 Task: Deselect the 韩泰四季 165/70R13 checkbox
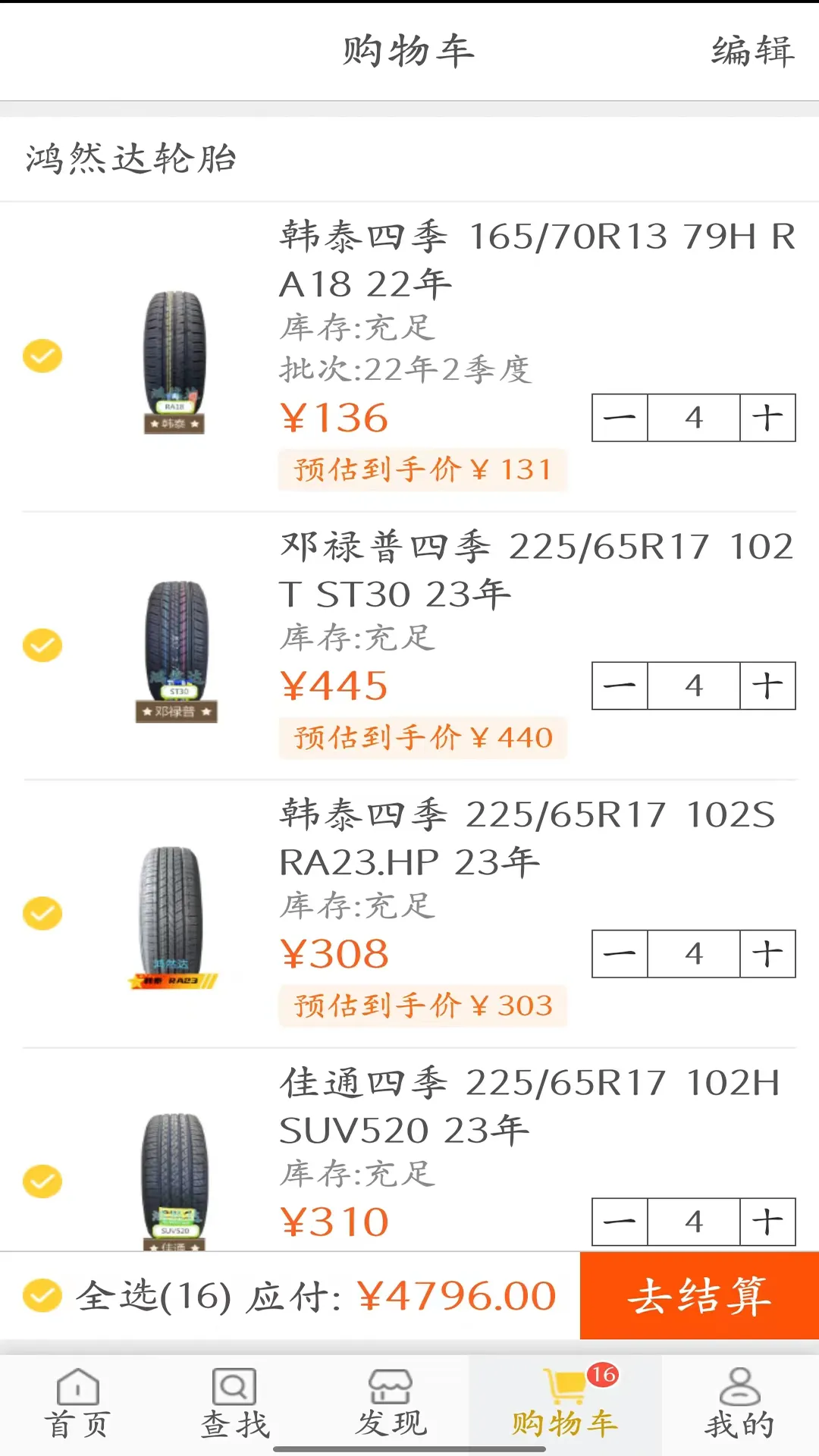[x=42, y=354]
